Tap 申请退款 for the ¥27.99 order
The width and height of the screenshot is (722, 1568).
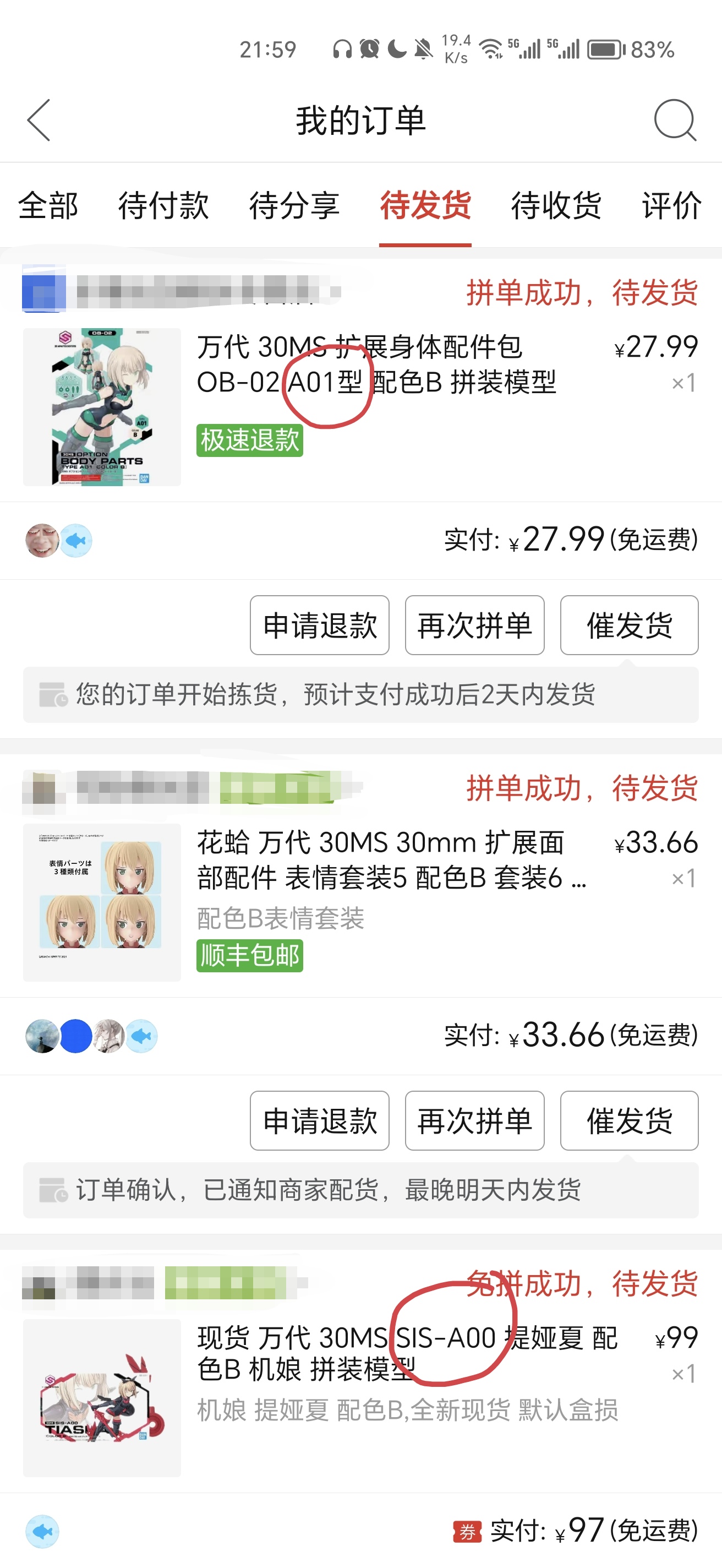tap(319, 625)
